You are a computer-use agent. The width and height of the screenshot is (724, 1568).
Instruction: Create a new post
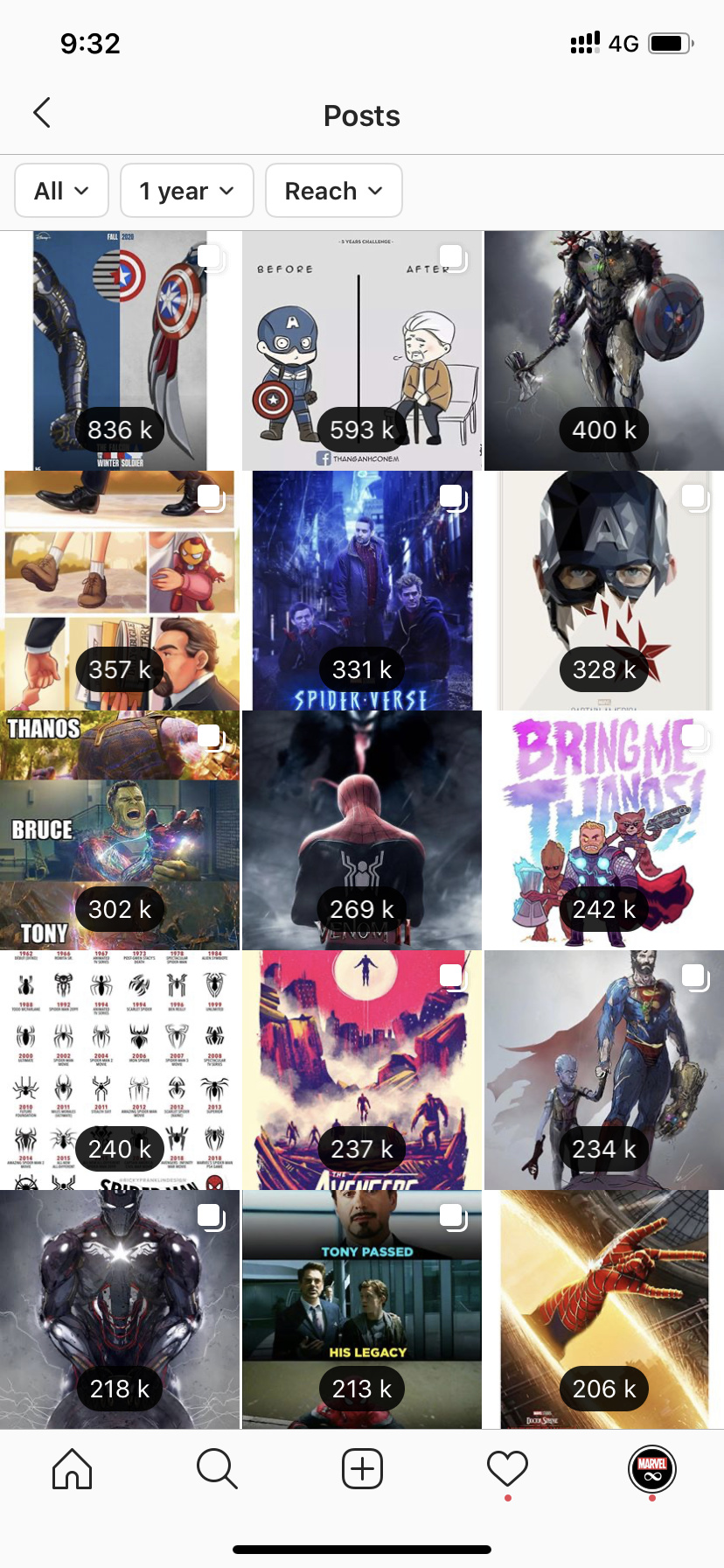[362, 1468]
